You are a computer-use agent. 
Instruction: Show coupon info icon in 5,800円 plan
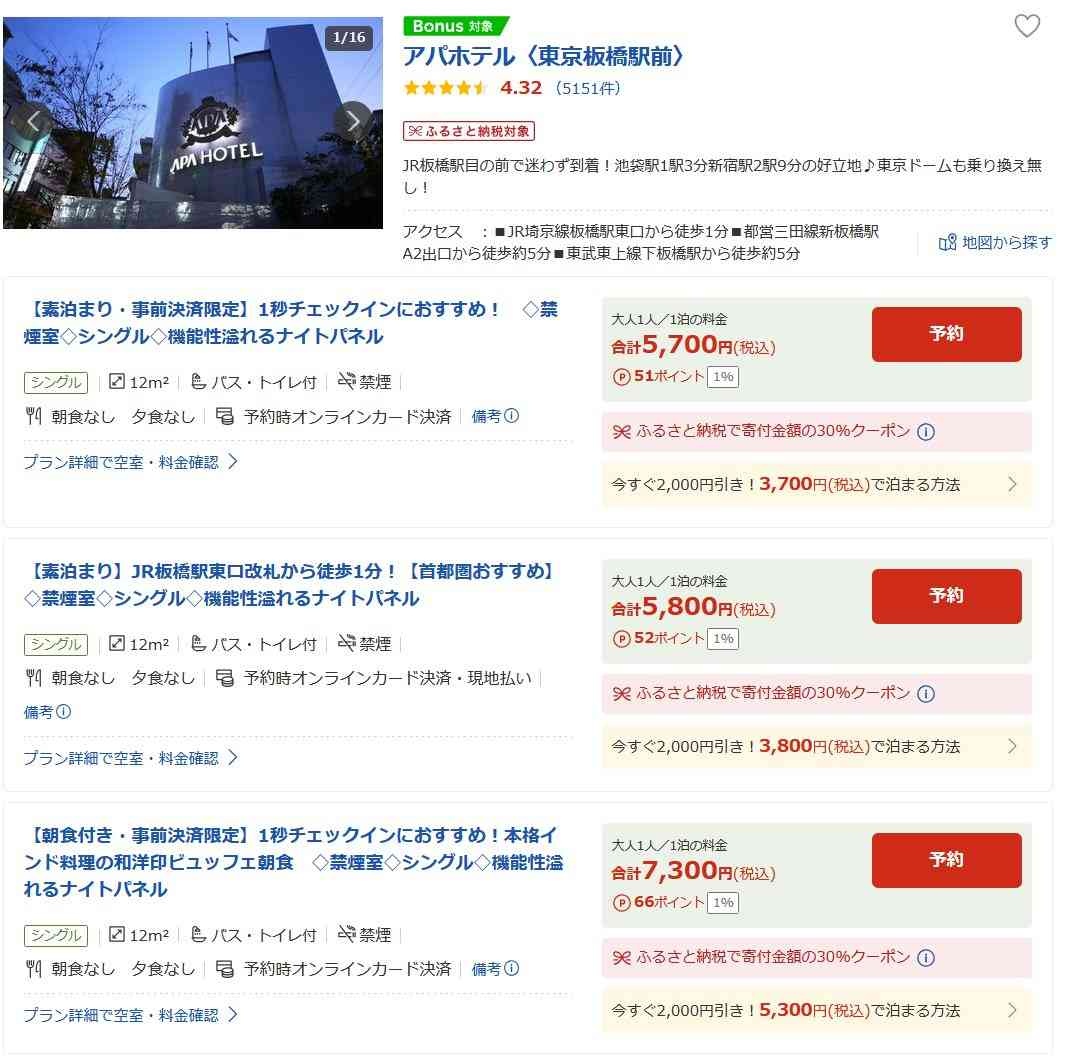[x=926, y=694]
